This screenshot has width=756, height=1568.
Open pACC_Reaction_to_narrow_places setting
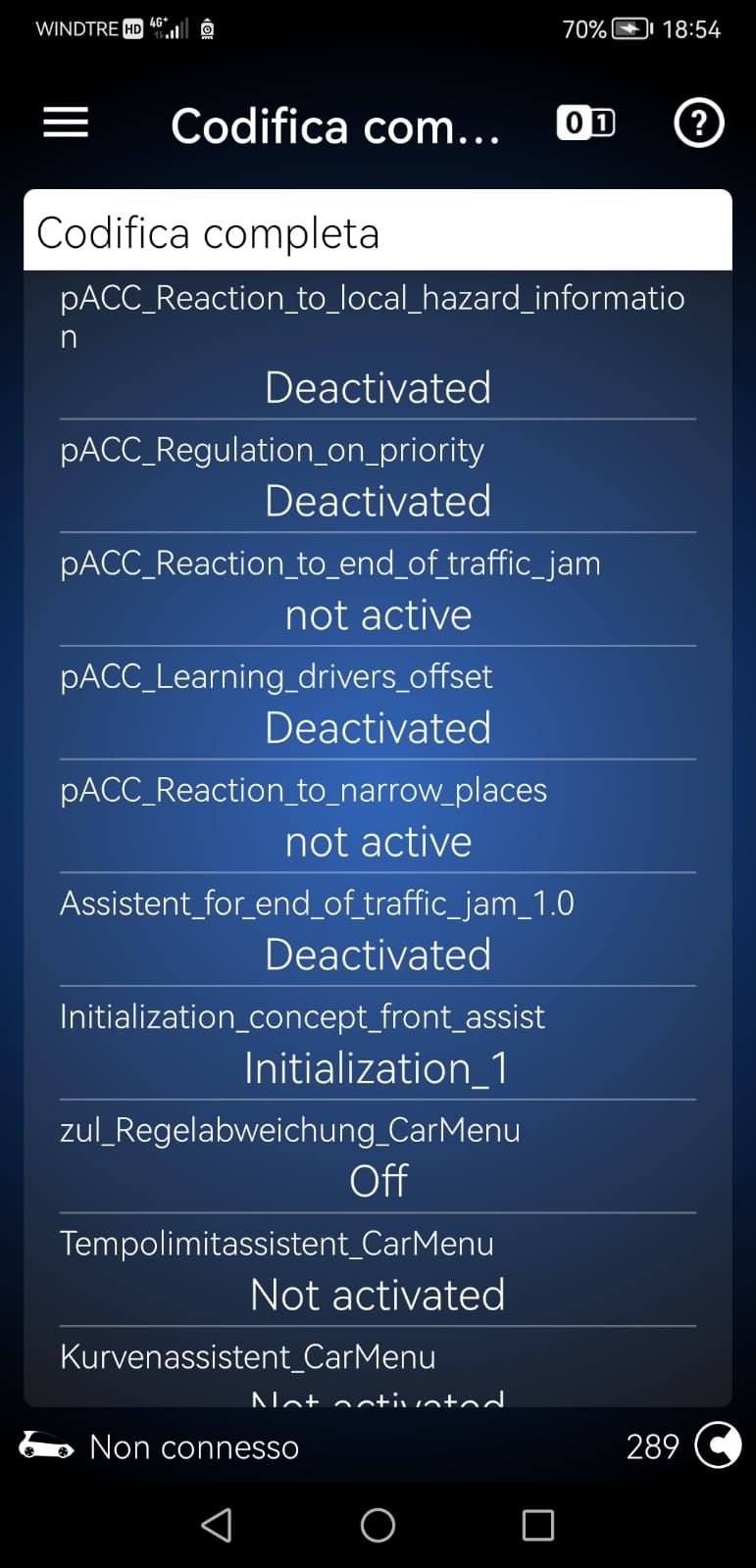(x=378, y=817)
